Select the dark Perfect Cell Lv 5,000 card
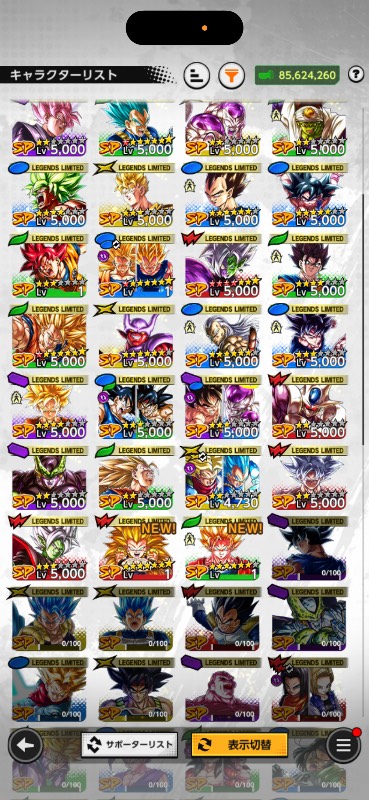The width and height of the screenshot is (369, 800). coord(49,478)
